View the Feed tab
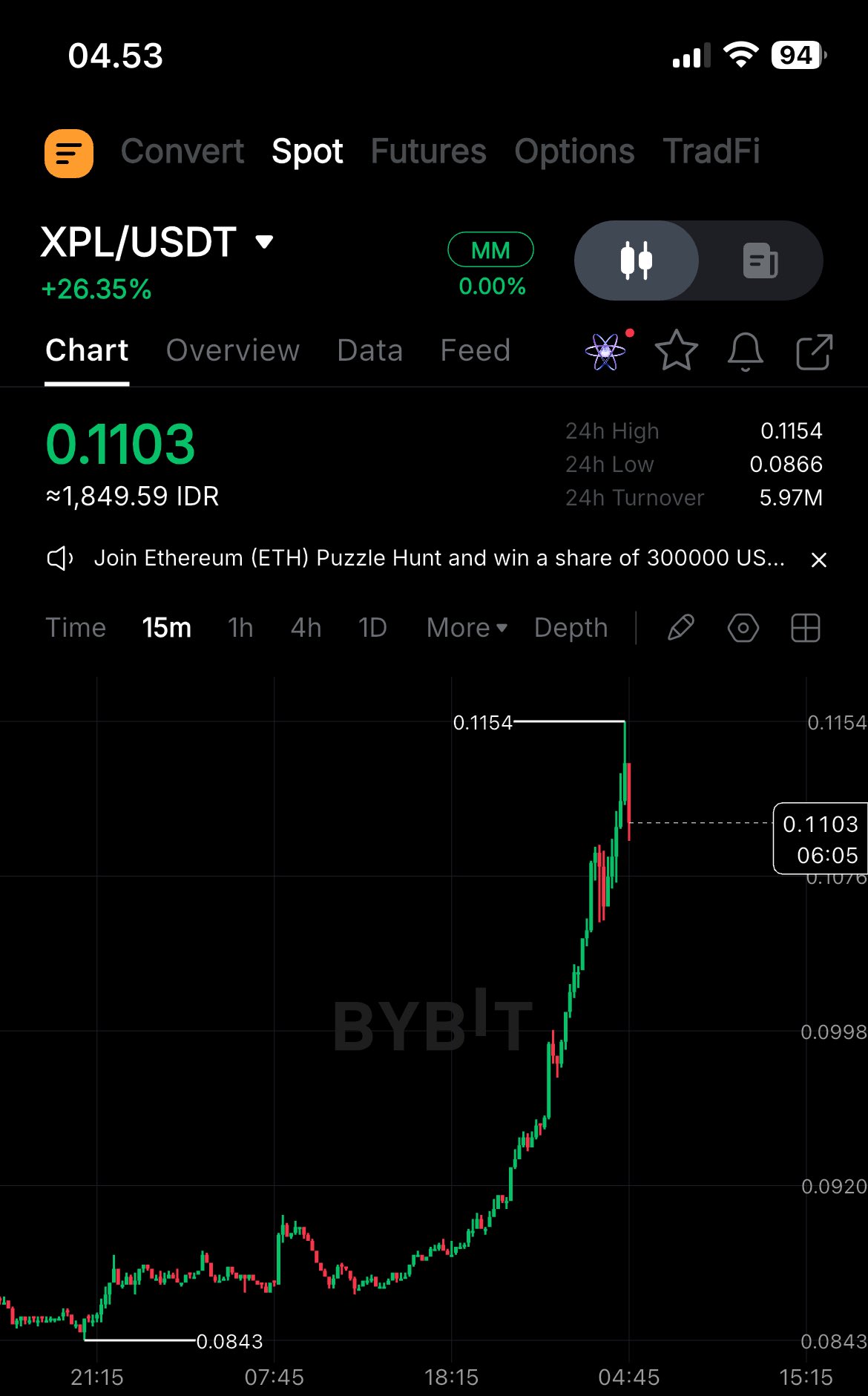This screenshot has height=1396, width=868. [475, 350]
